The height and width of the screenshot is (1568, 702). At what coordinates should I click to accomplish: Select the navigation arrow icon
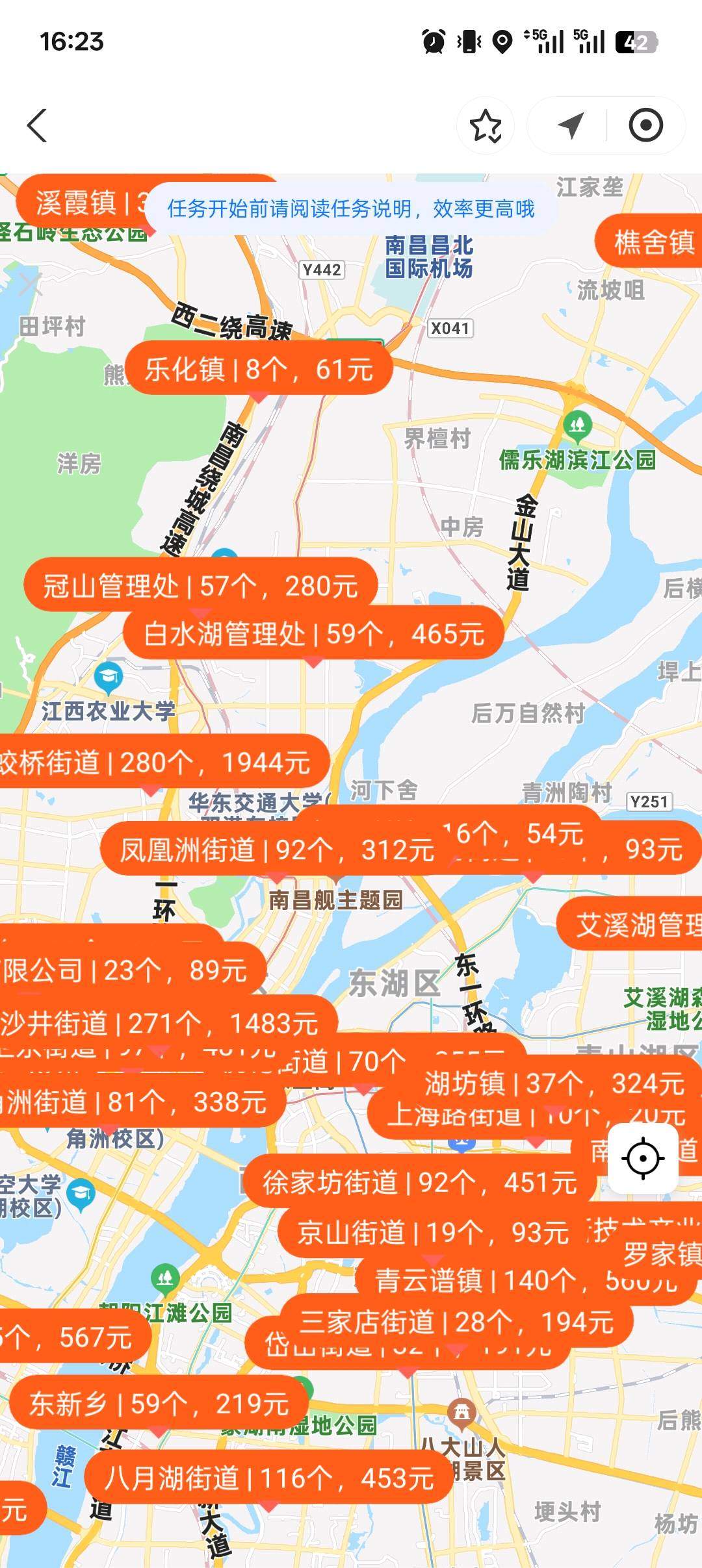coord(571,125)
